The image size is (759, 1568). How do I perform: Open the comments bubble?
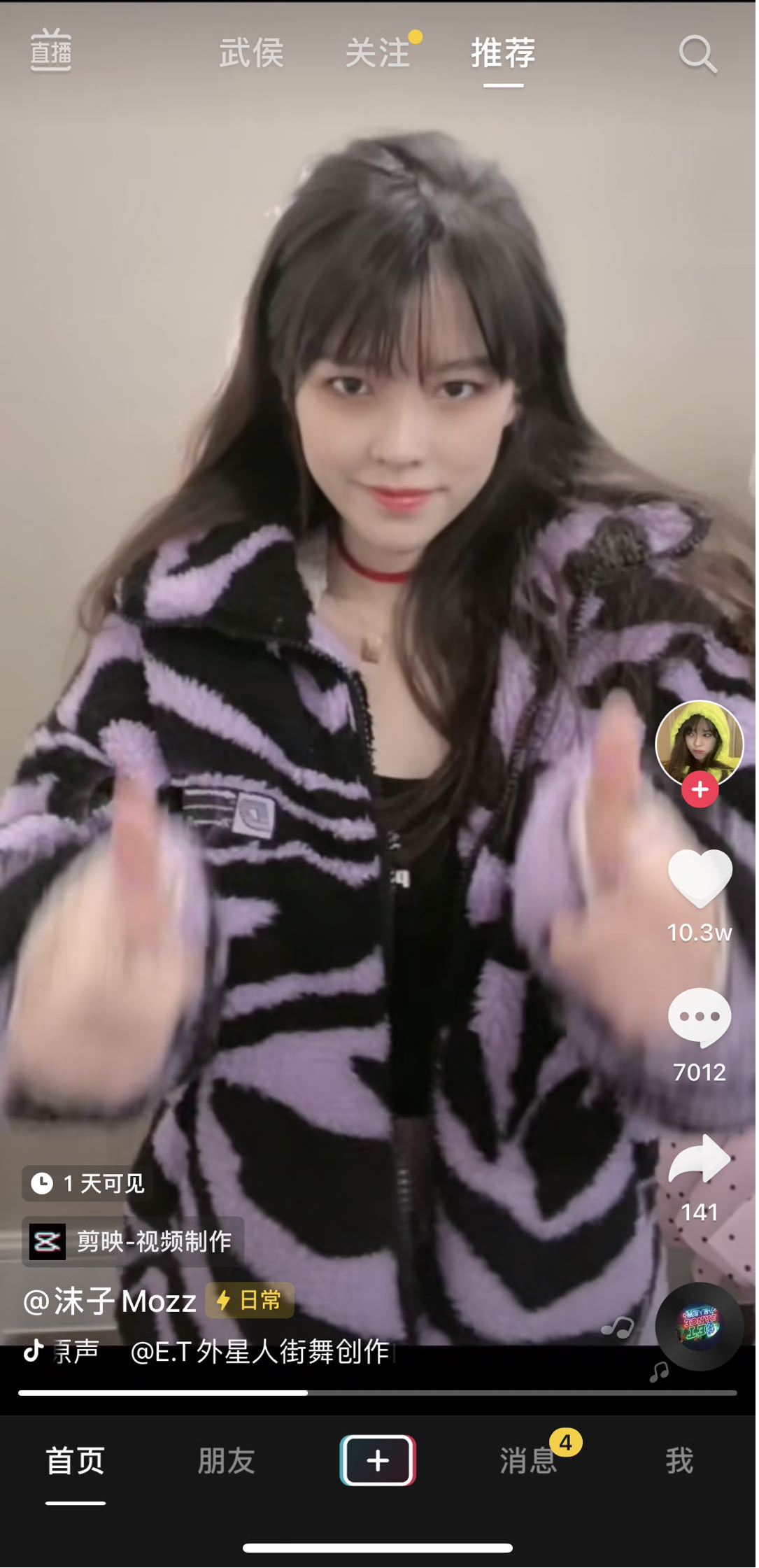tap(700, 1017)
